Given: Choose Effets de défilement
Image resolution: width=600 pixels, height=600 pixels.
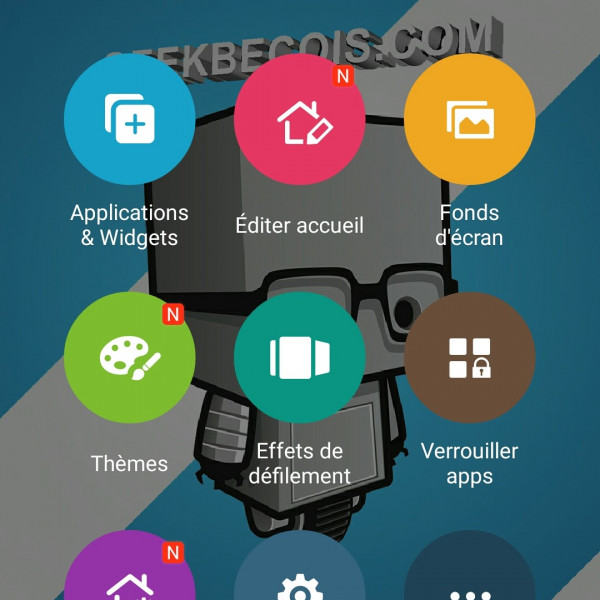Looking at the screenshot, I should pyautogui.click(x=299, y=358).
